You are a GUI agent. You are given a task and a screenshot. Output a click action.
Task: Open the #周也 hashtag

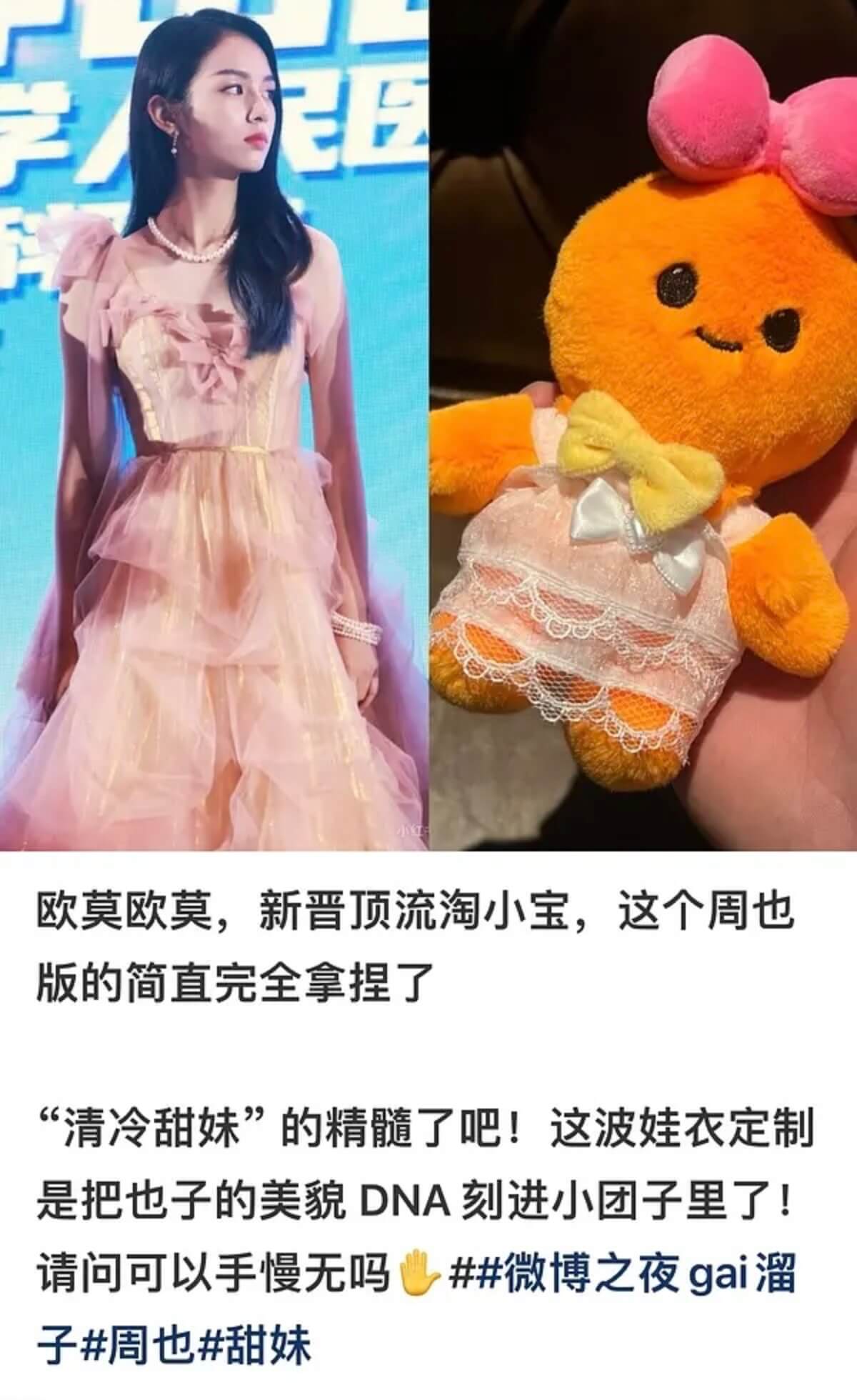137,1345
